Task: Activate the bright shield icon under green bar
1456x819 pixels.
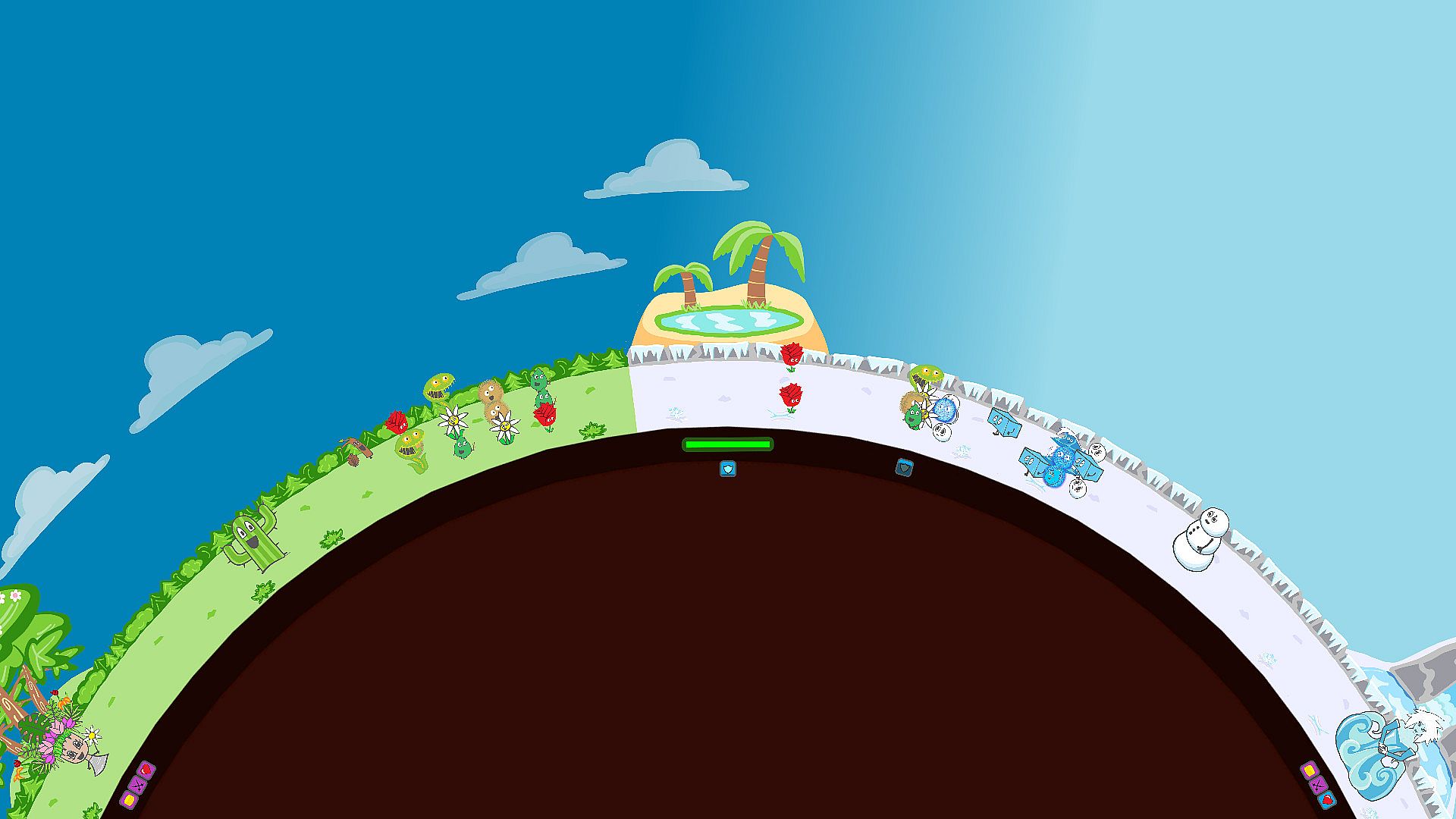Action: 728,469
